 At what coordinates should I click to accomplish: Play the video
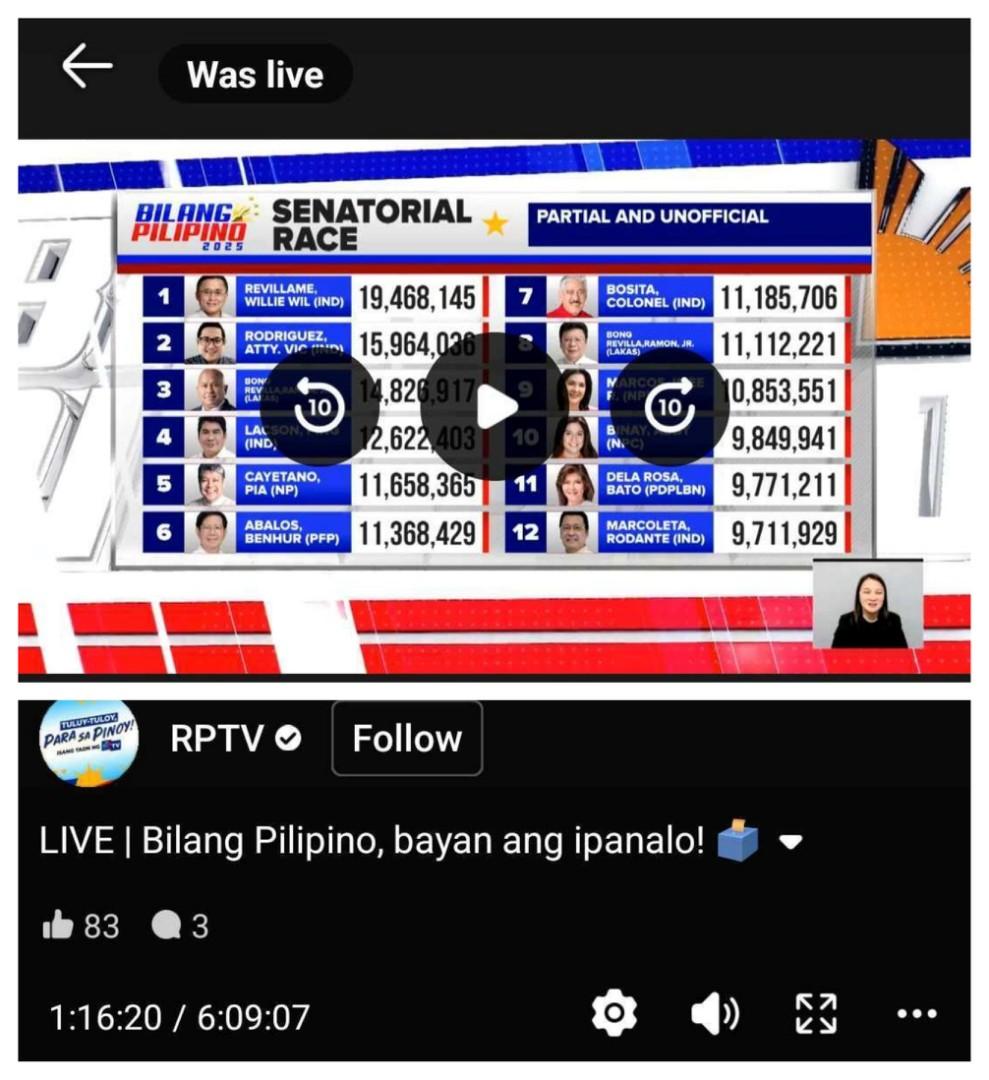[x=494, y=407]
